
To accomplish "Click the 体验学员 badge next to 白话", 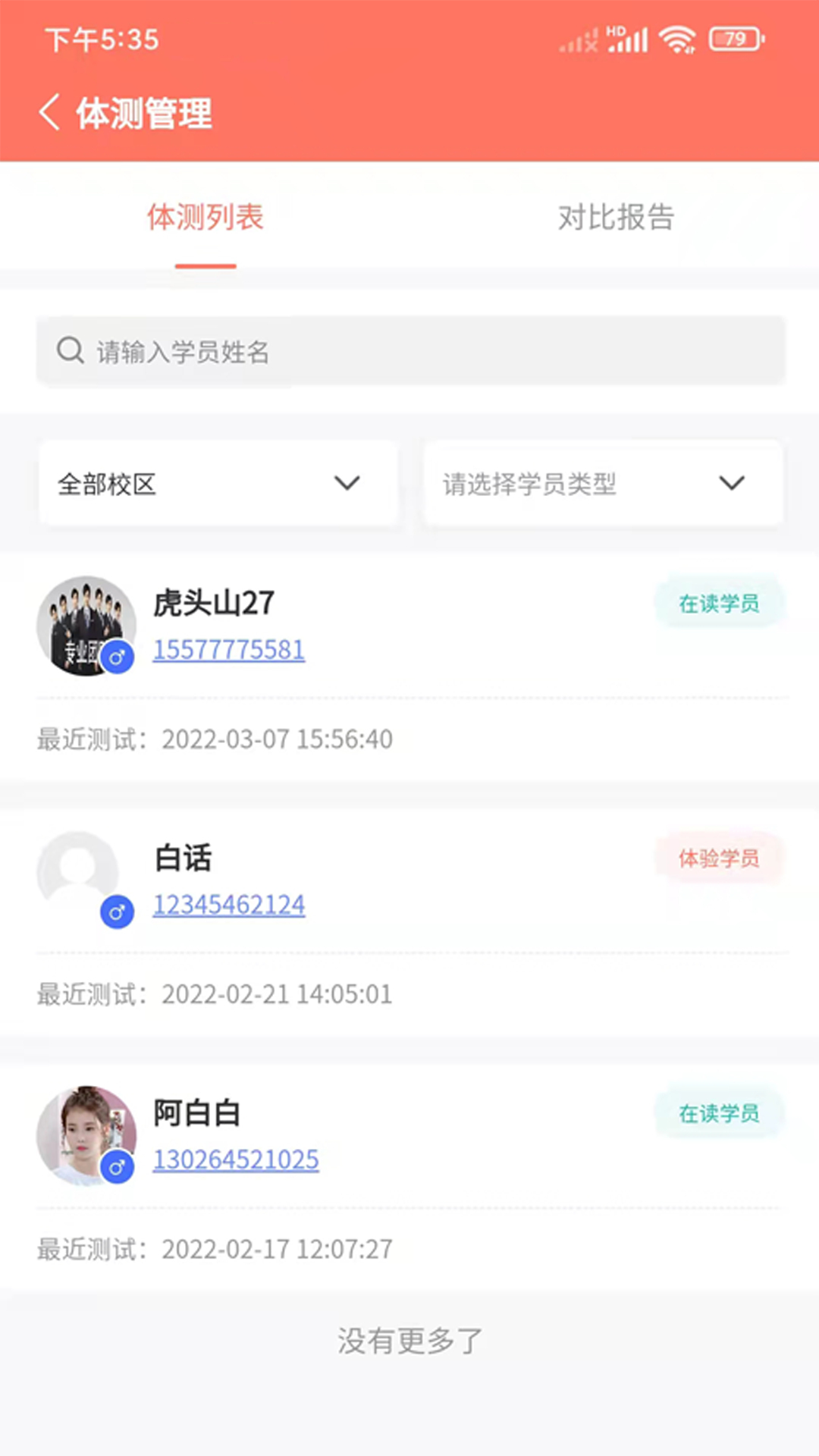I will [x=719, y=858].
